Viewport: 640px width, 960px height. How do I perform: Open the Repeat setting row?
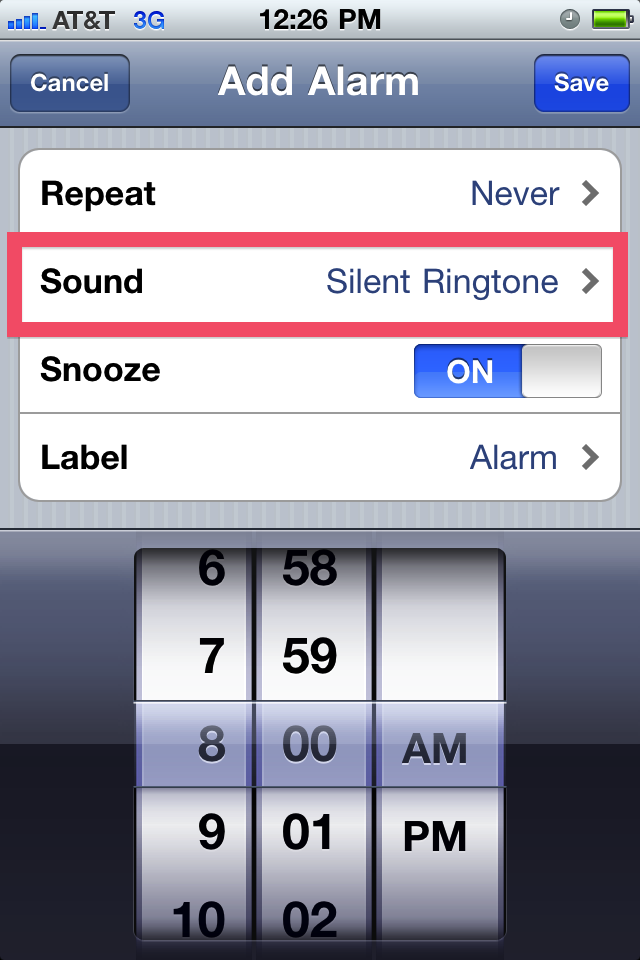point(320,193)
